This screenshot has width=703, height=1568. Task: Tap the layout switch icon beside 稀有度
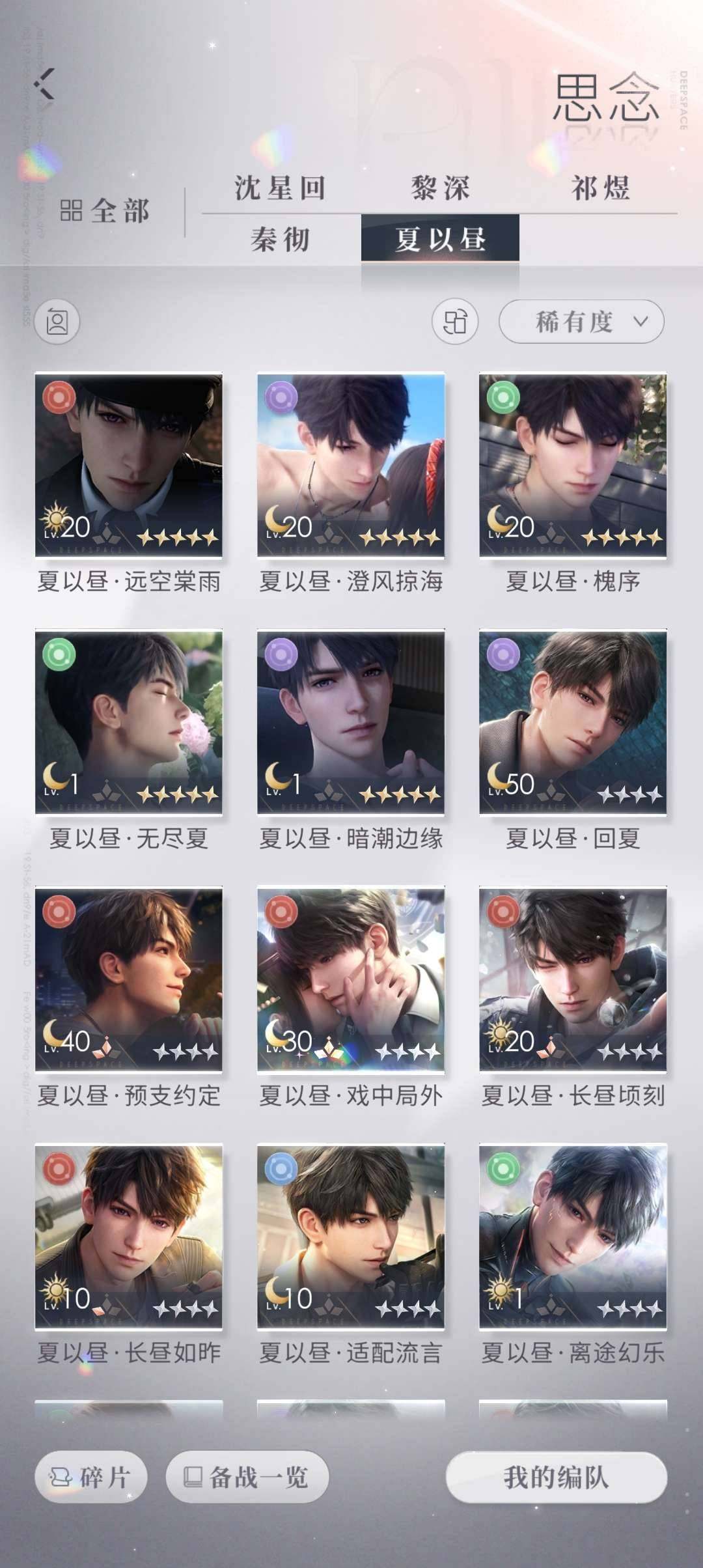click(455, 321)
